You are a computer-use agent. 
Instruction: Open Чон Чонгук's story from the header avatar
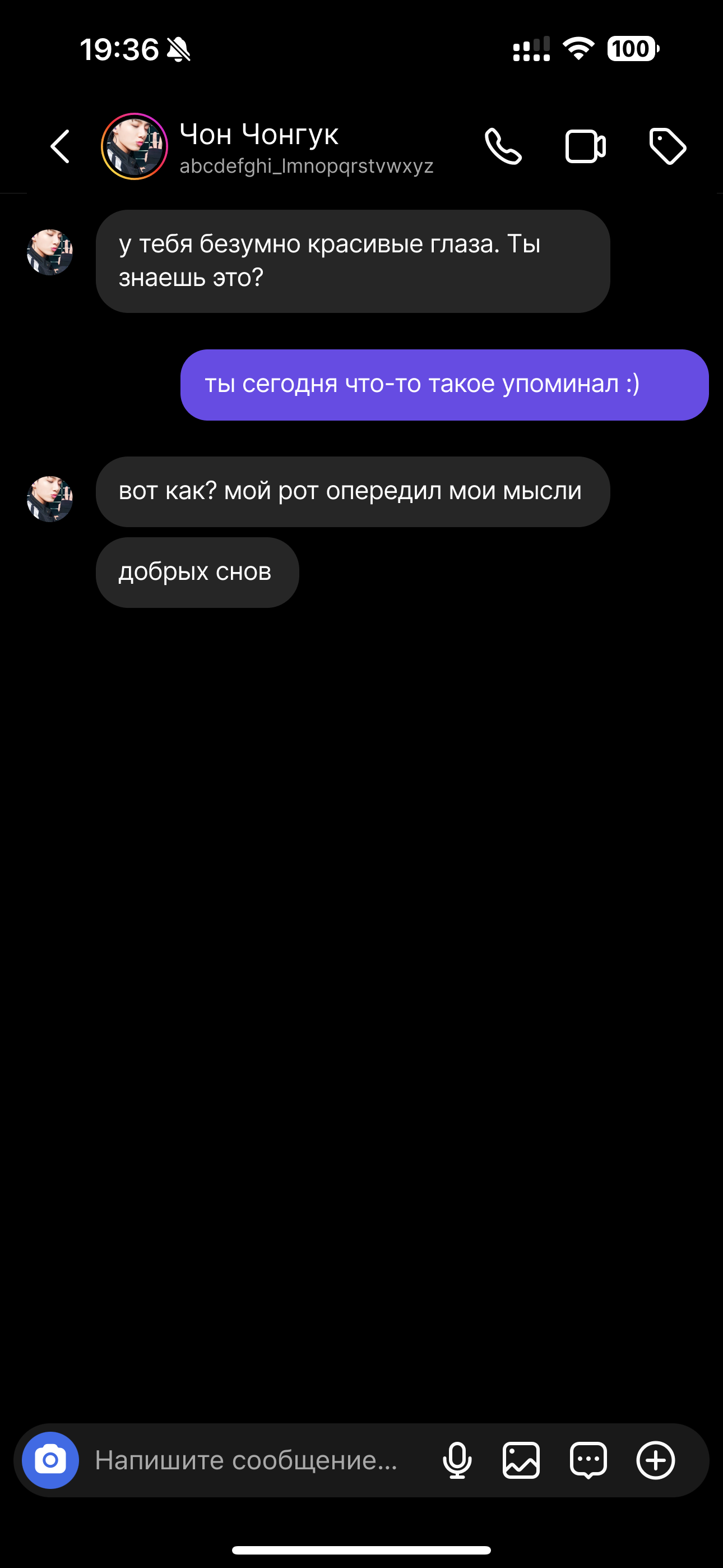134,146
